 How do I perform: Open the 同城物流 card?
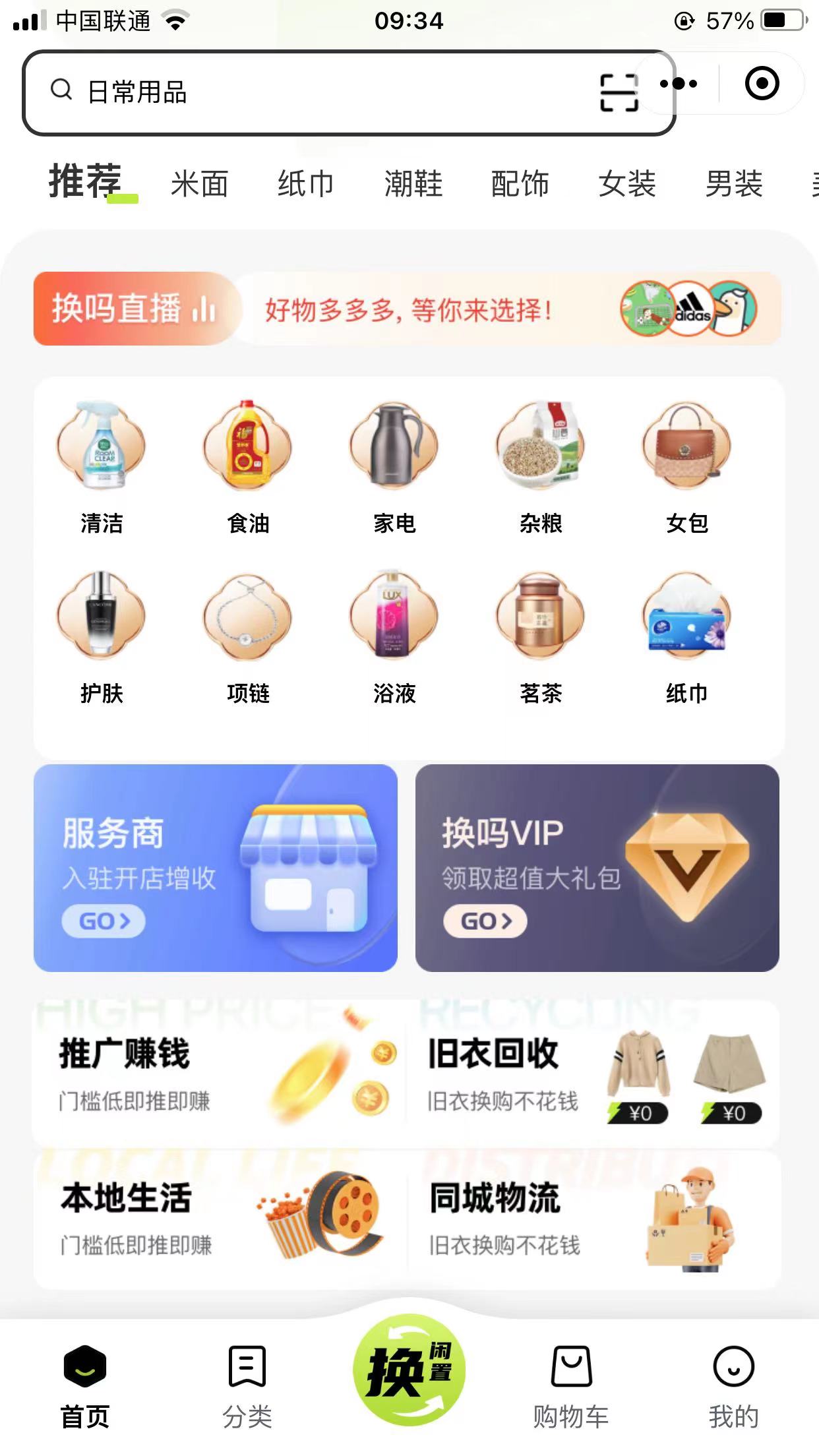click(593, 1220)
